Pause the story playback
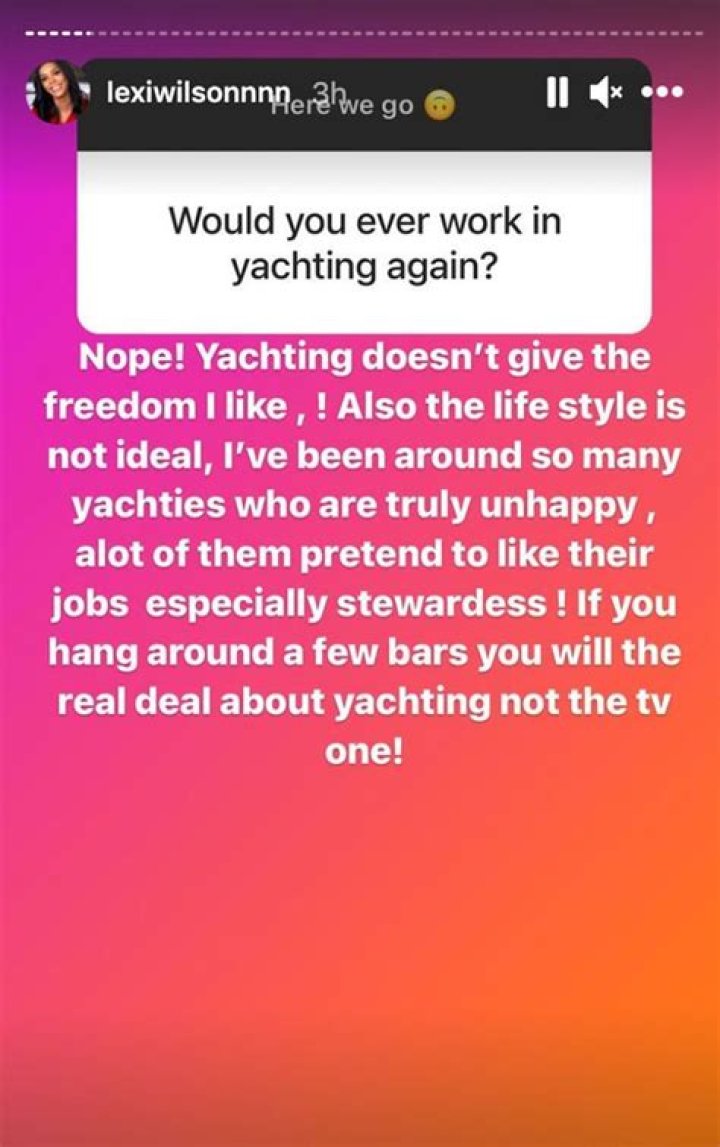This screenshot has width=720, height=1147. (x=557, y=93)
